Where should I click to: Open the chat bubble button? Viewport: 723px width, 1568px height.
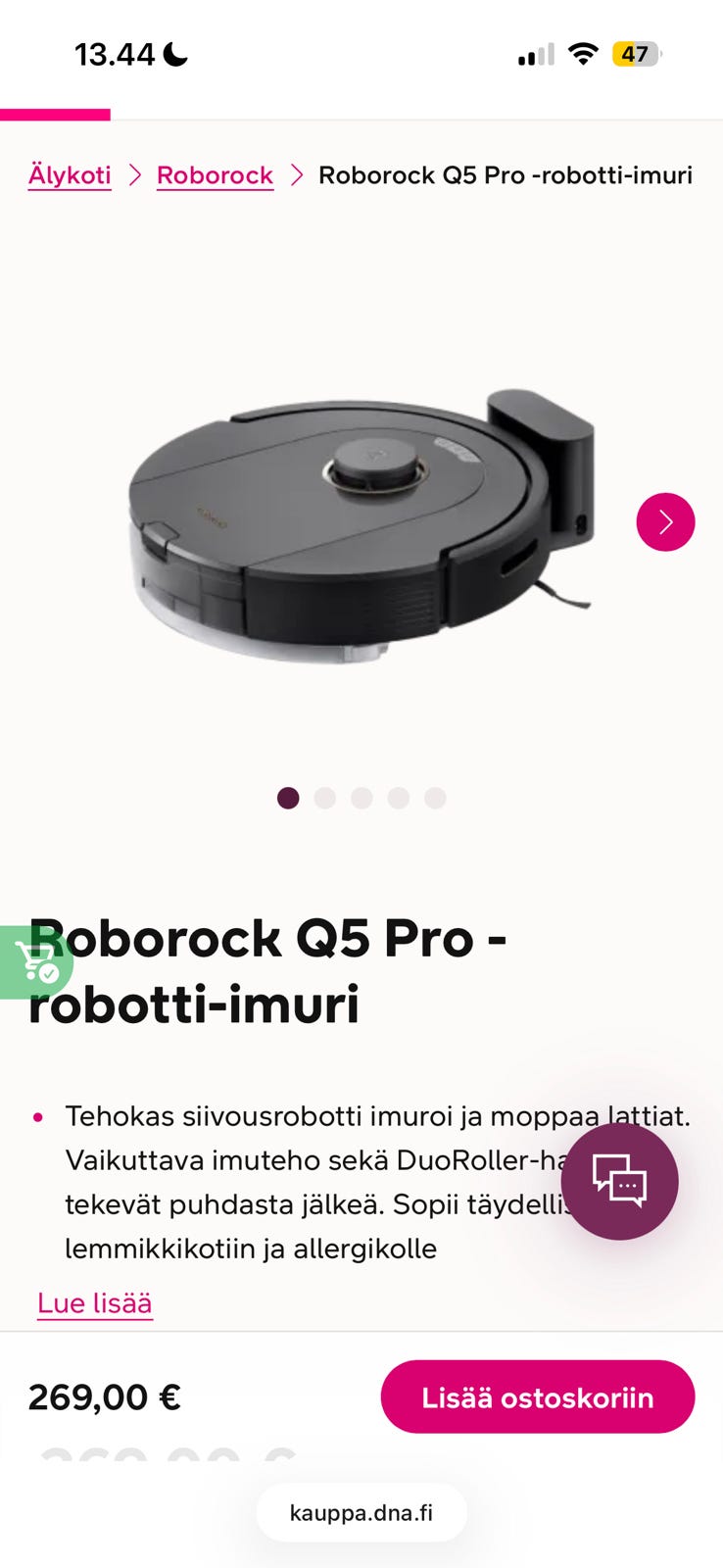[x=619, y=1181]
